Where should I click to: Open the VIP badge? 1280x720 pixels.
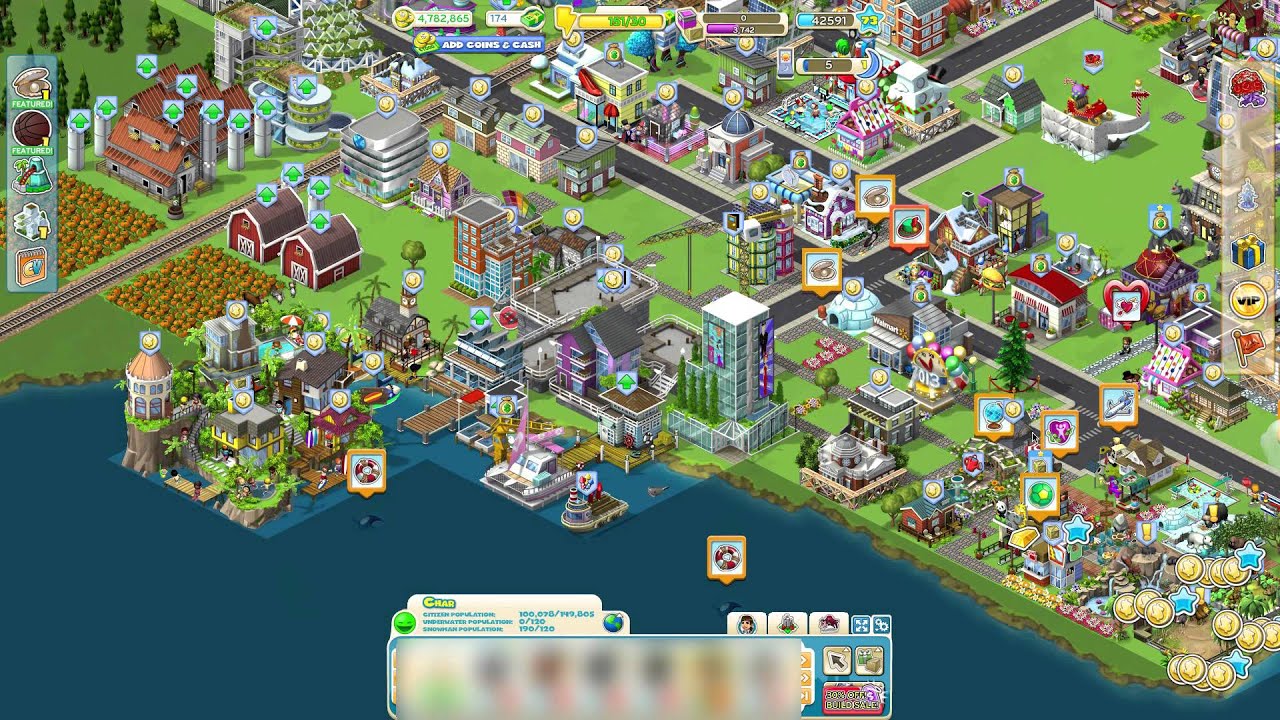[x=1248, y=300]
